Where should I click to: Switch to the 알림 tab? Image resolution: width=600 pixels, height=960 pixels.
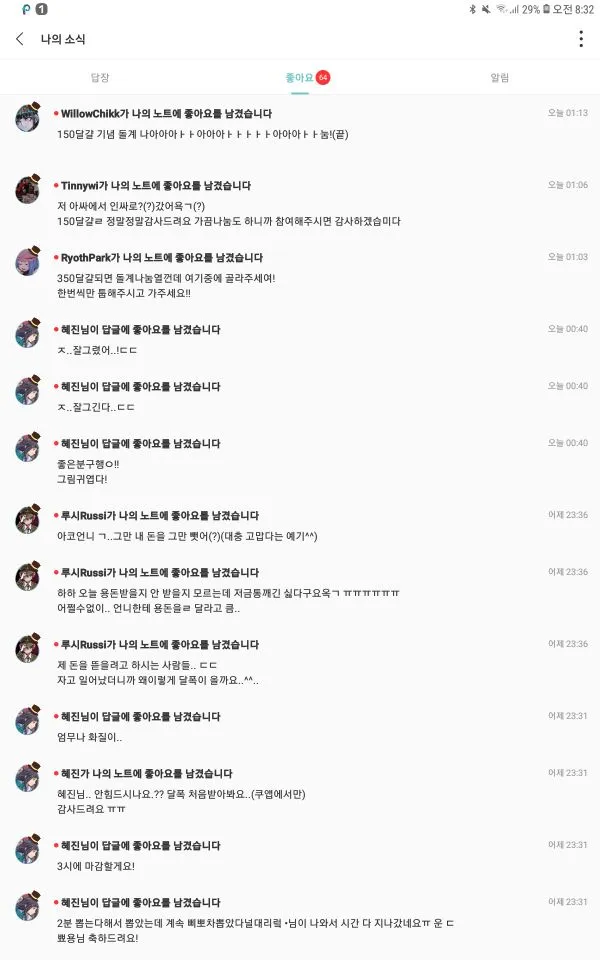500,77
